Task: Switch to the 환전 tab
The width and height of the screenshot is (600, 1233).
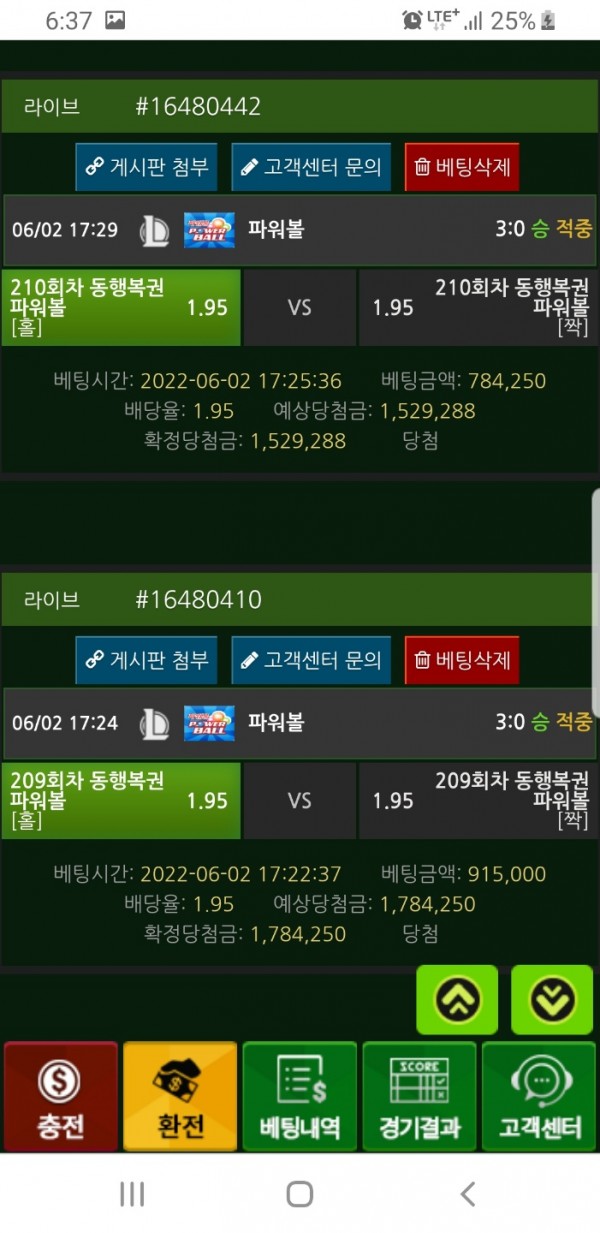Action: [180, 1097]
